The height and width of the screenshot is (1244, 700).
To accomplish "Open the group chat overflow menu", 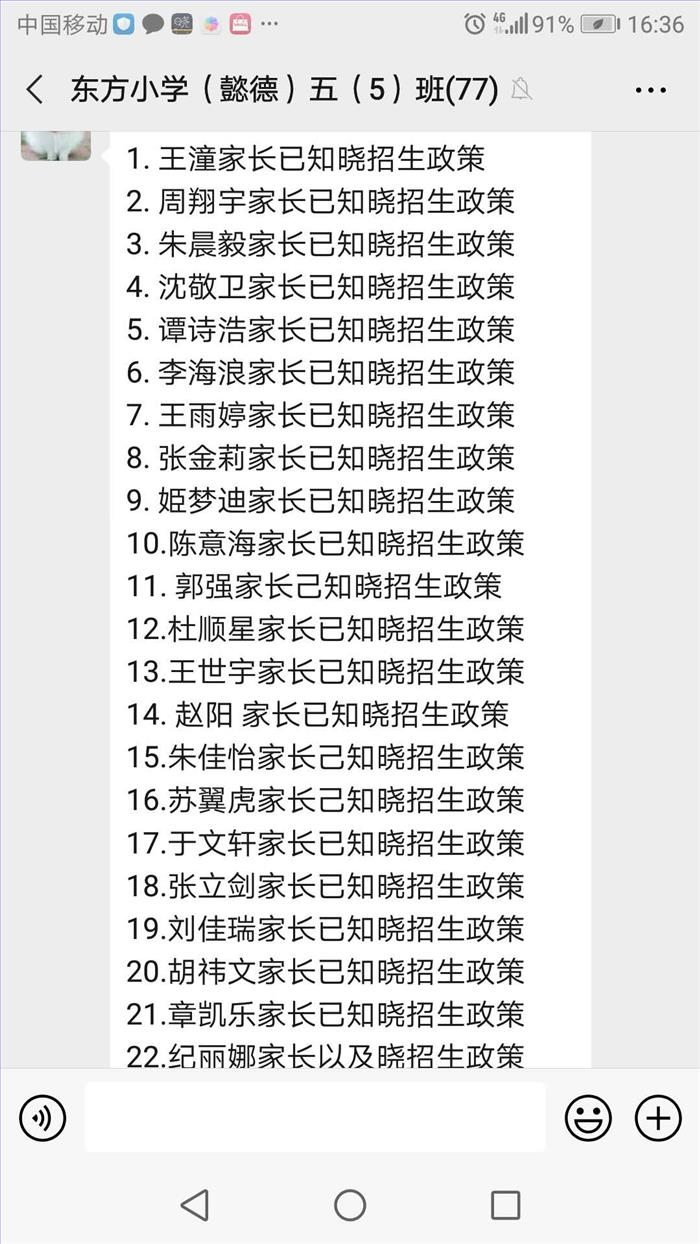I will [650, 90].
